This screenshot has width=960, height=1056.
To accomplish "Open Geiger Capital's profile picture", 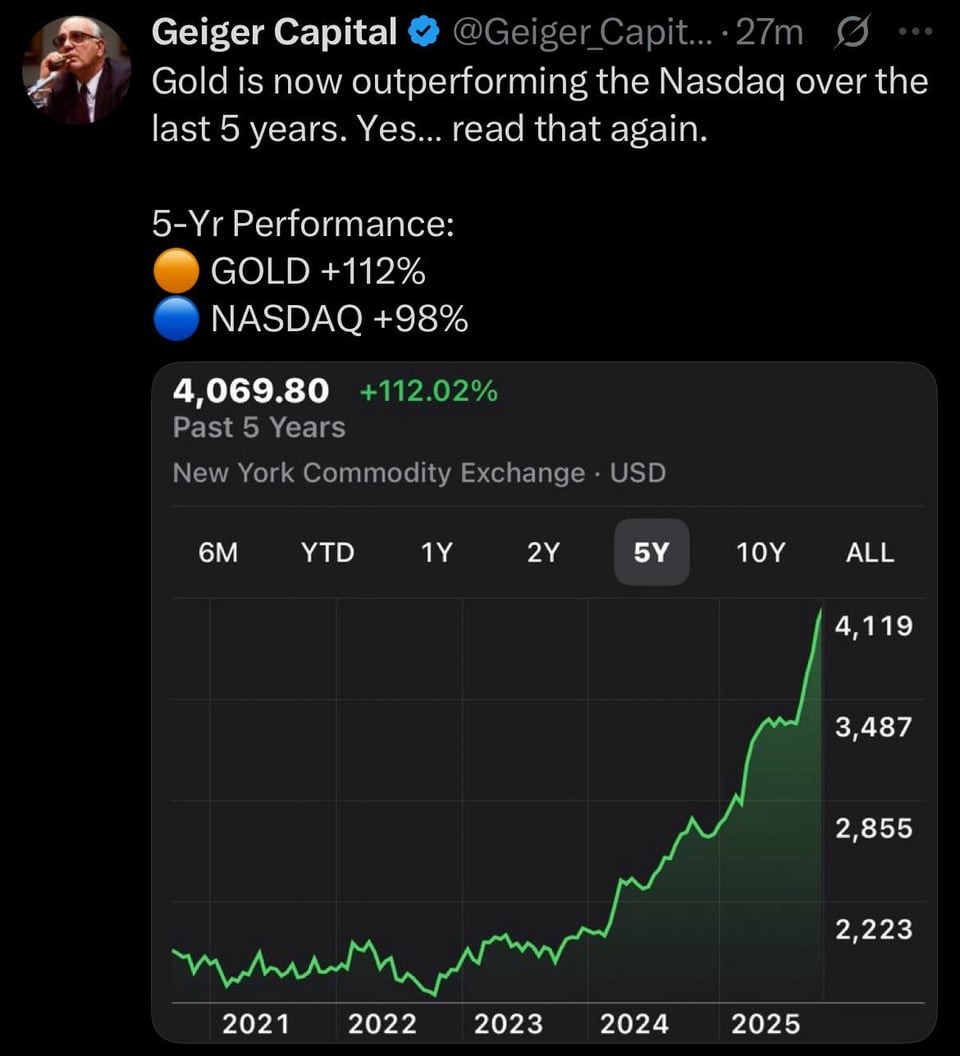I will [x=77, y=70].
